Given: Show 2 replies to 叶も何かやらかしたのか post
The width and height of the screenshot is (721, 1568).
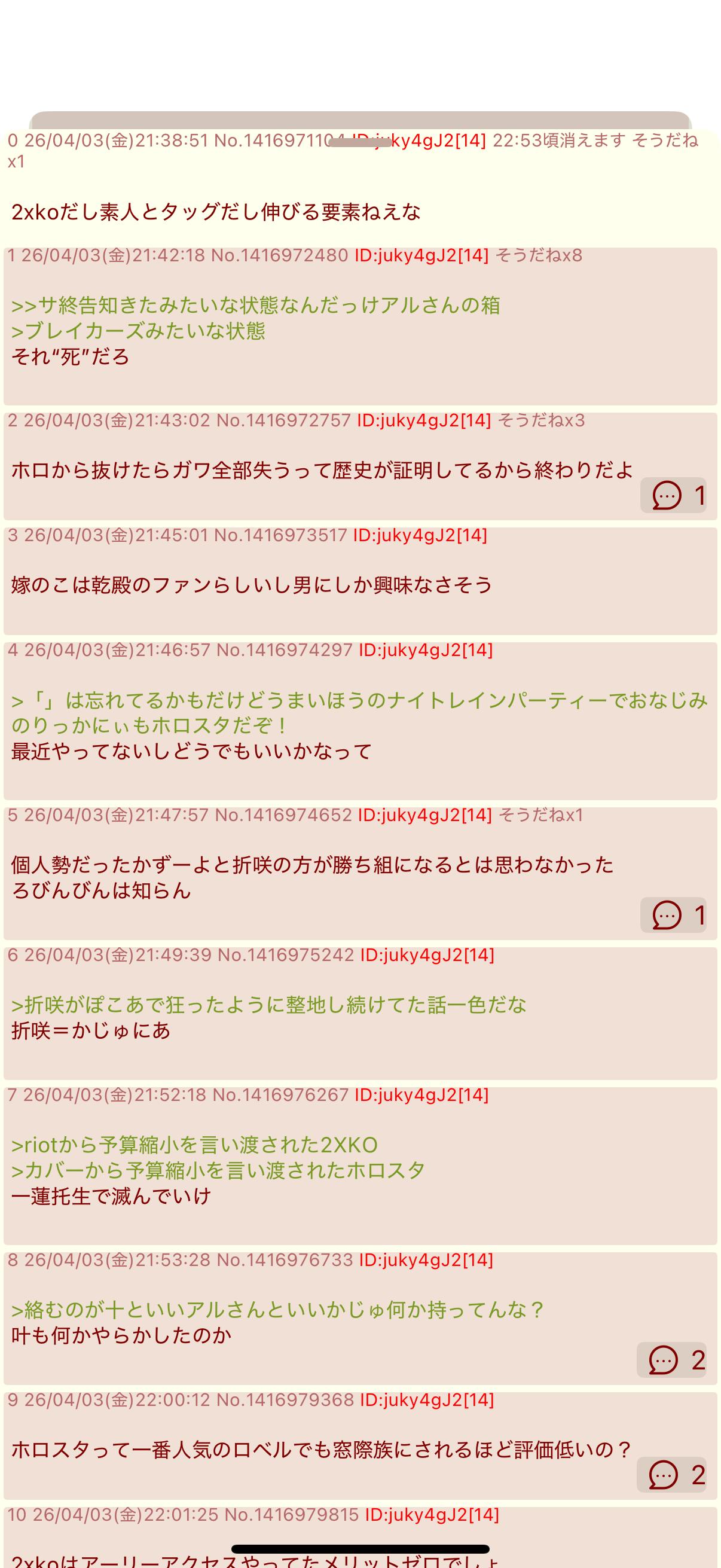Looking at the screenshot, I should pyautogui.click(x=672, y=1360).
